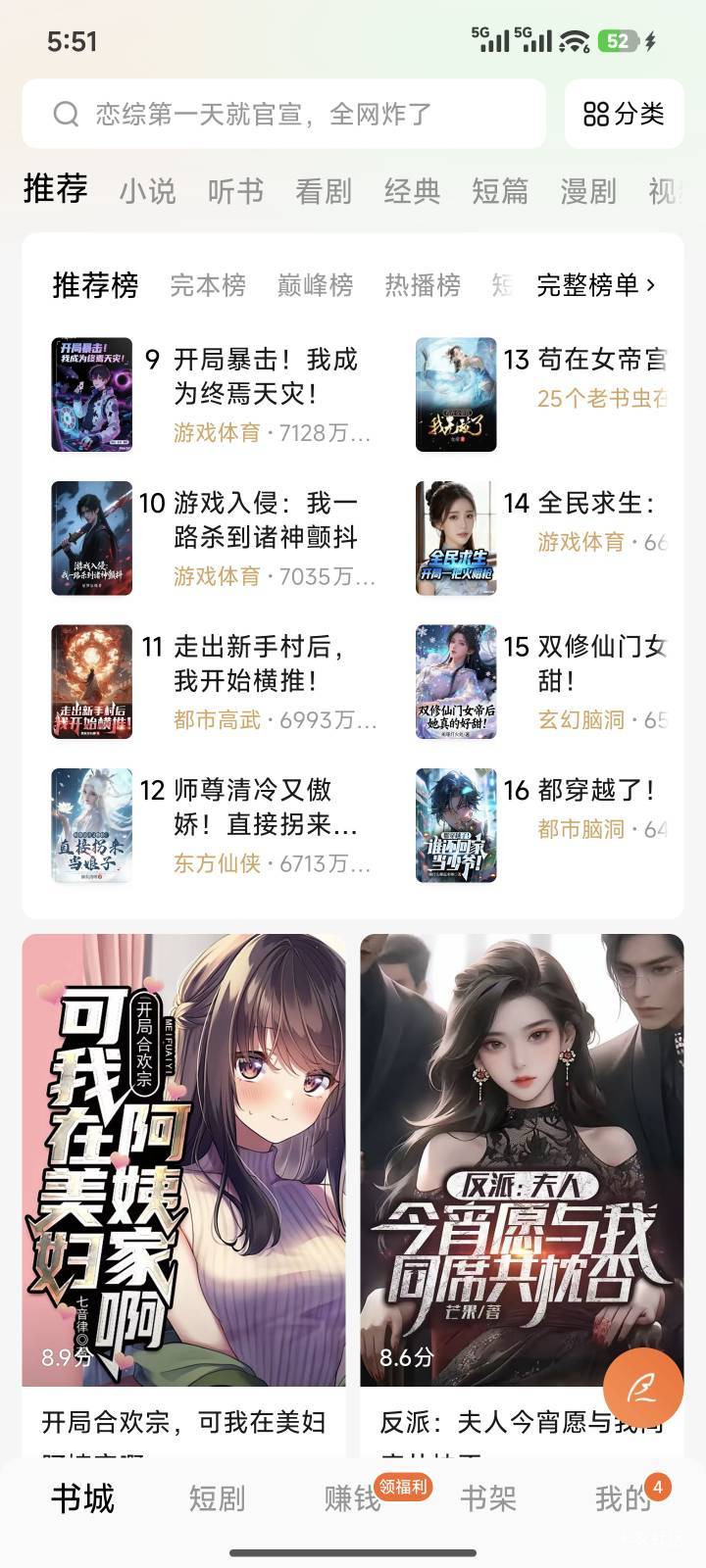Go to the 短篇 top tab
Image resolution: width=706 pixels, height=1568 pixels.
[500, 190]
